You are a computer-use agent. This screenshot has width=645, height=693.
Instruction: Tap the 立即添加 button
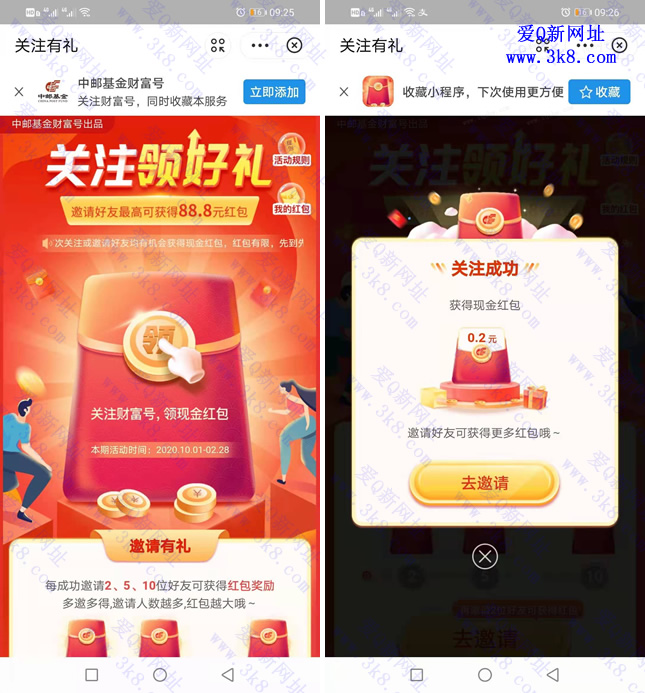tap(274, 92)
